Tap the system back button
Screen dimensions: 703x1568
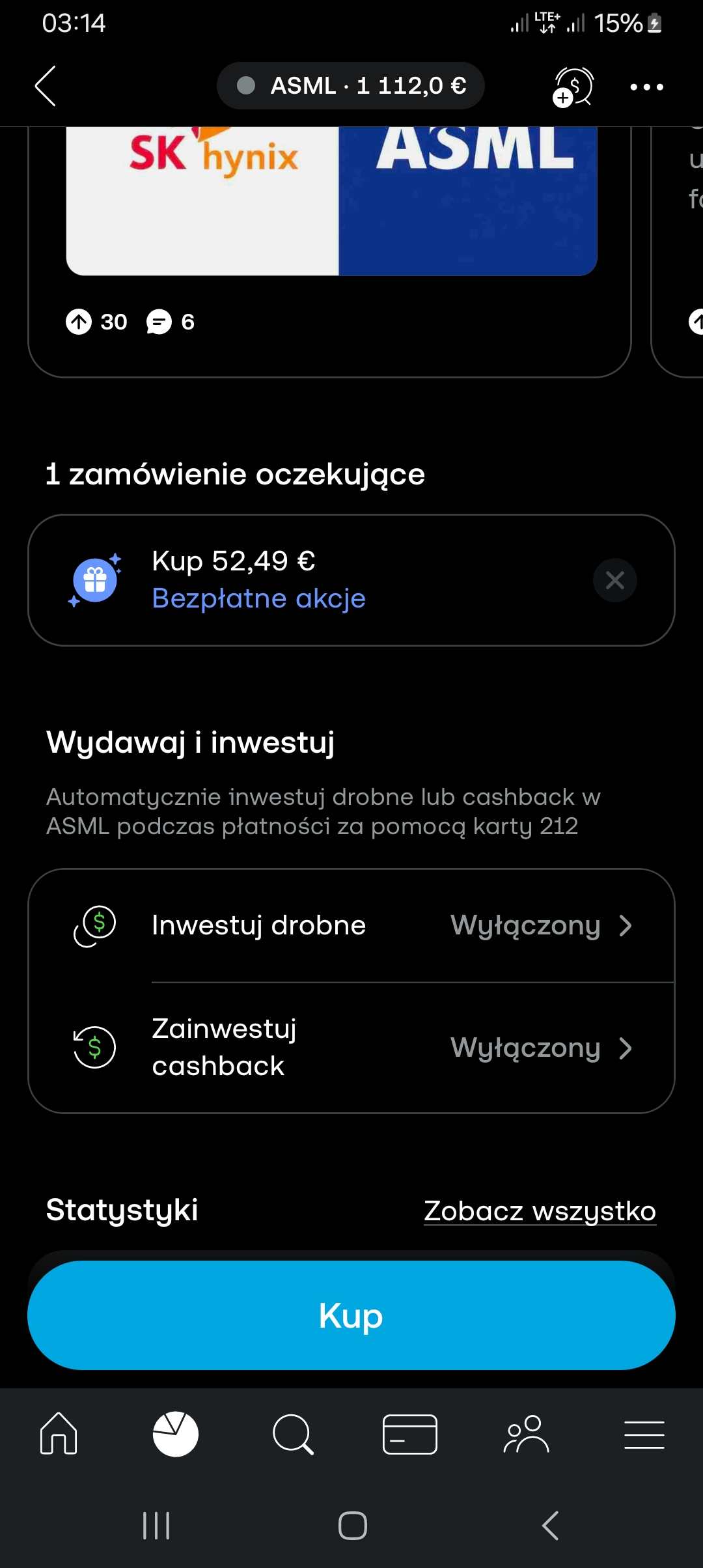tap(550, 1525)
